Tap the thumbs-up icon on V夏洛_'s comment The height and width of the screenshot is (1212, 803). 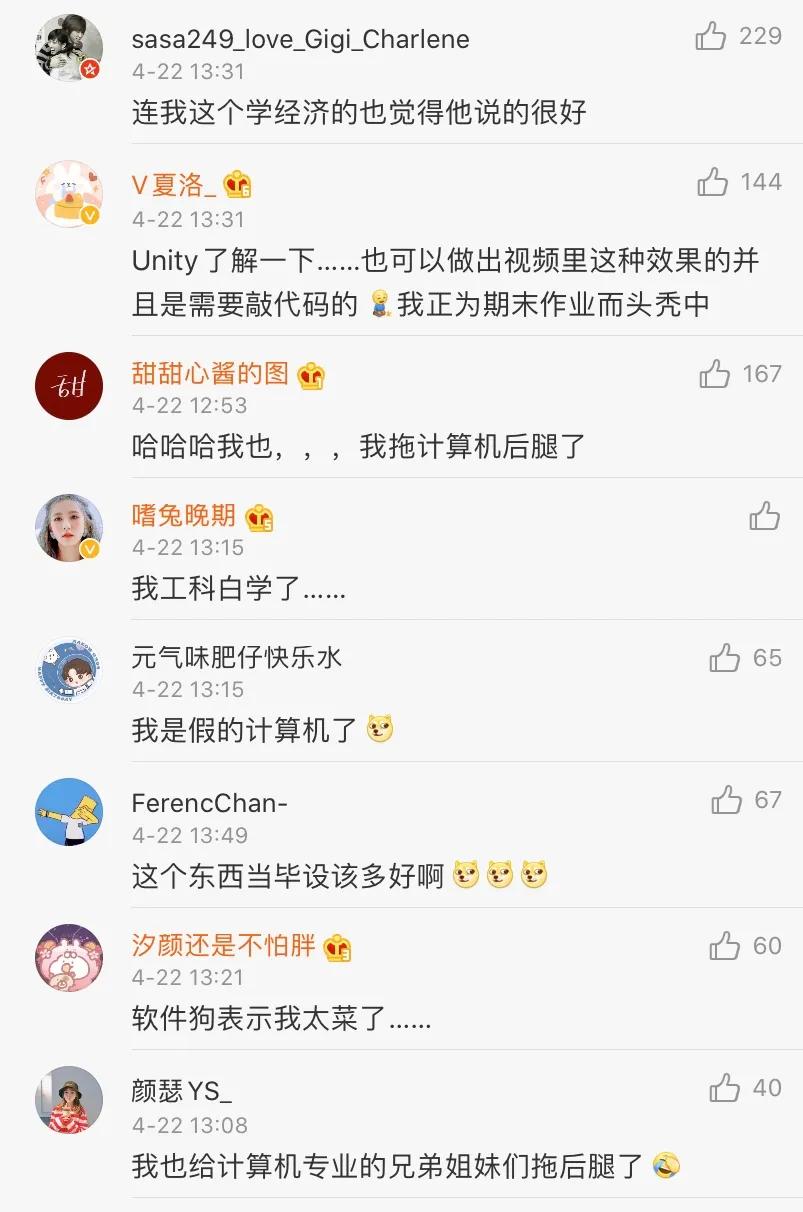(713, 181)
